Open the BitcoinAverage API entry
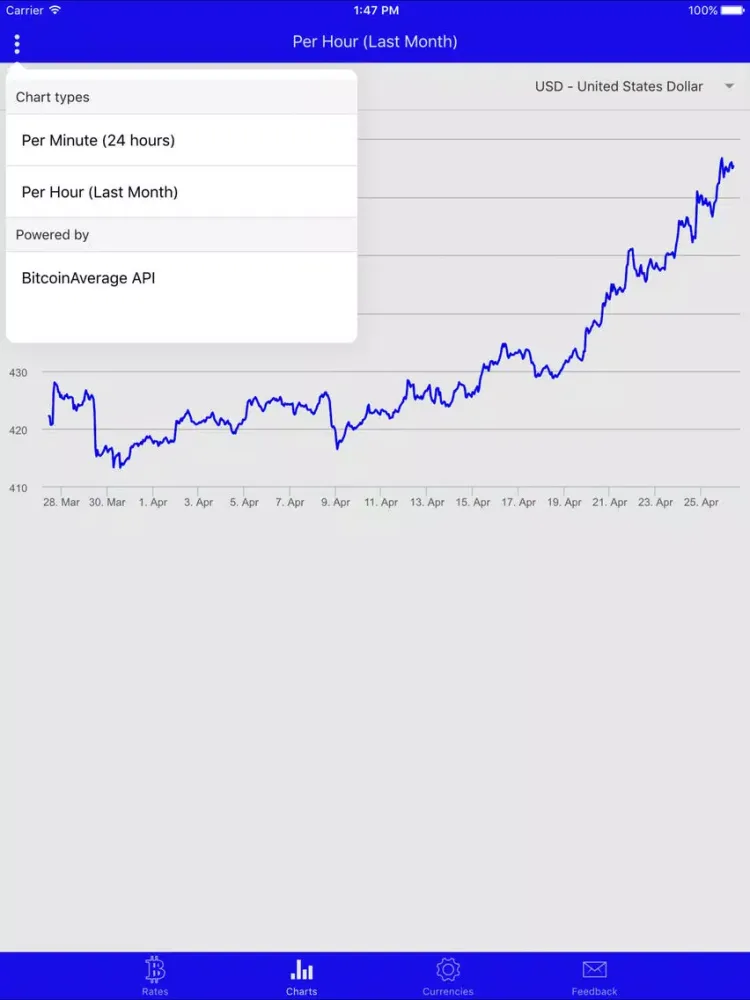The height and width of the screenshot is (1000, 750). pos(181,278)
